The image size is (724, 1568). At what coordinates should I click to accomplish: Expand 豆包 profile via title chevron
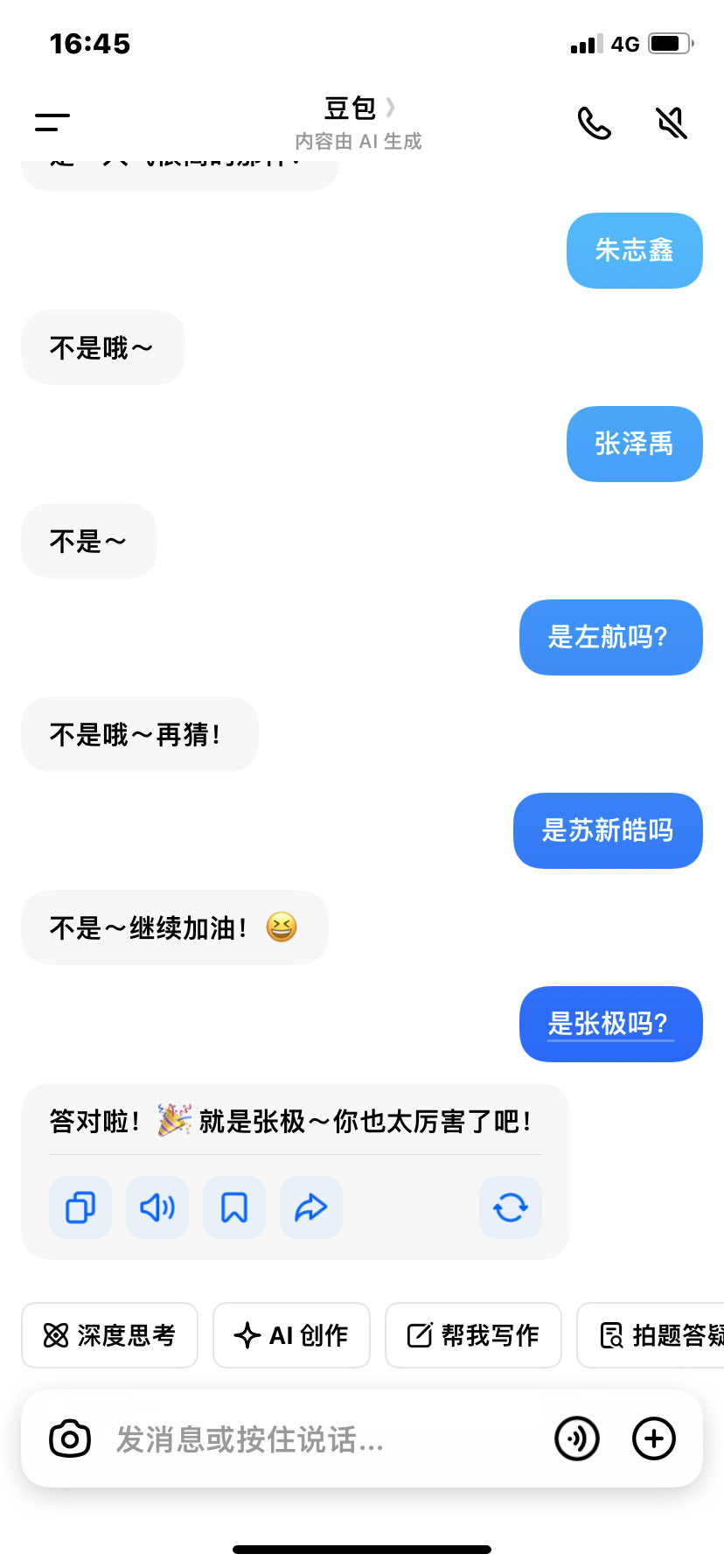click(390, 108)
